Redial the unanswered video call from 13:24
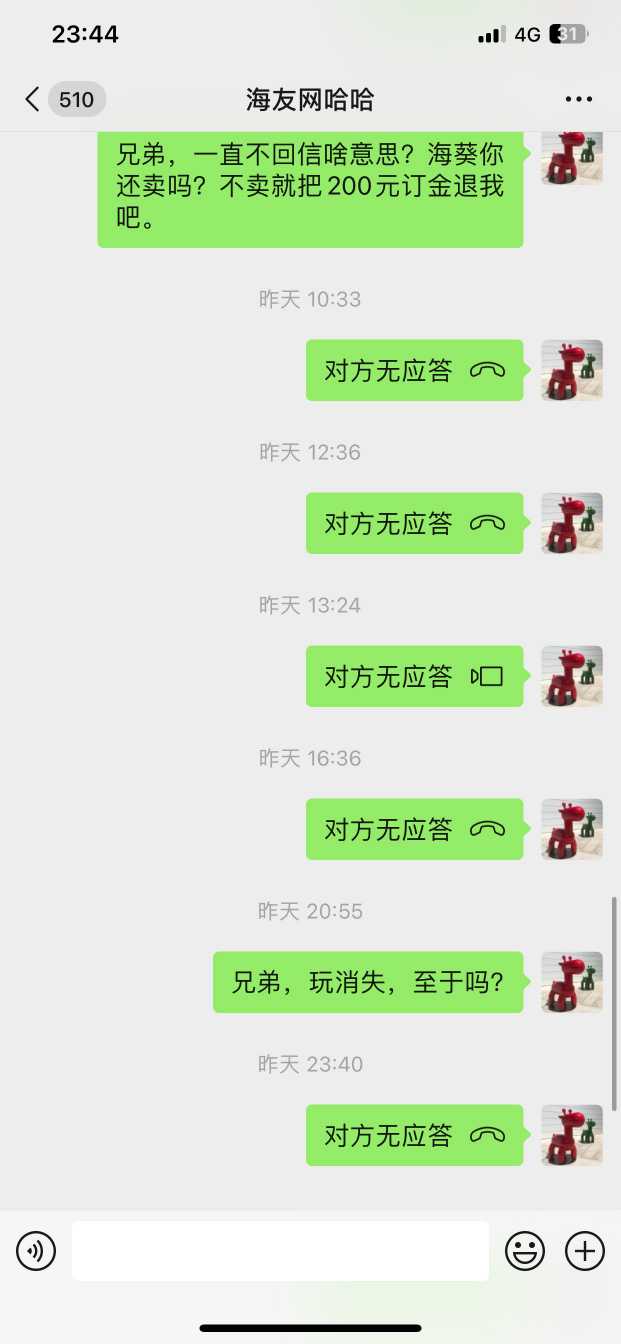 pyautogui.click(x=414, y=677)
